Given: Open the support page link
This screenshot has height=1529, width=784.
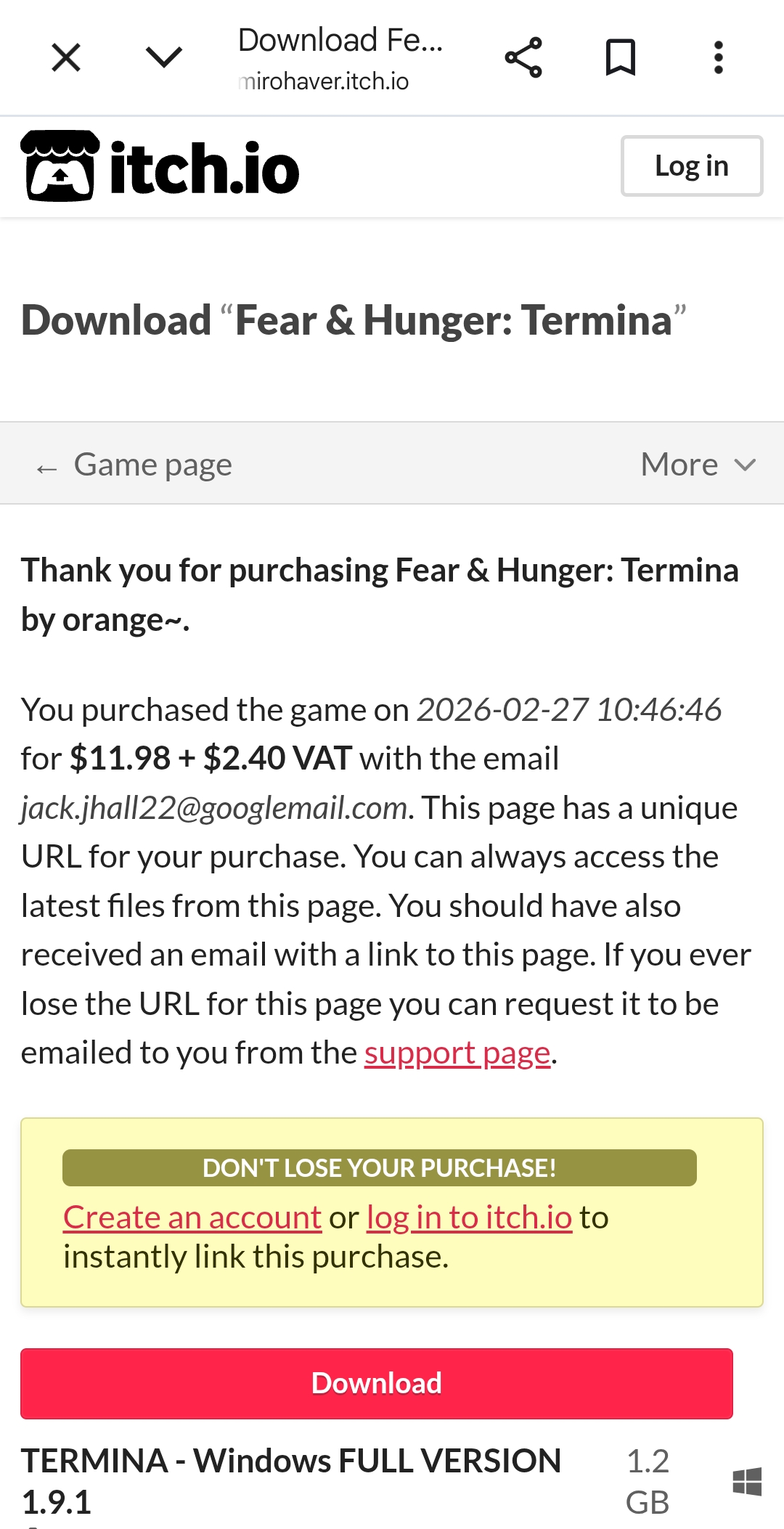Looking at the screenshot, I should (457, 1053).
